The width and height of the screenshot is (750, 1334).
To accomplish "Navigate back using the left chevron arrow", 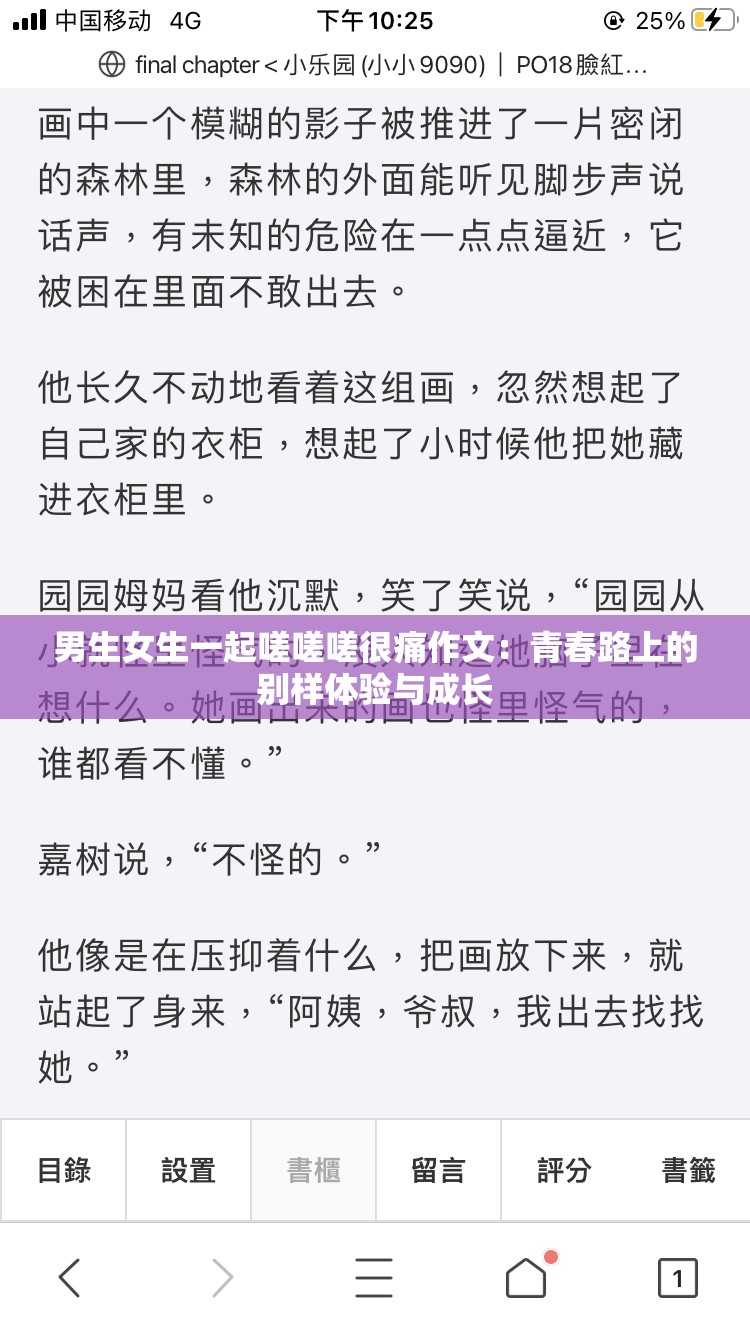I will tap(69, 1277).
